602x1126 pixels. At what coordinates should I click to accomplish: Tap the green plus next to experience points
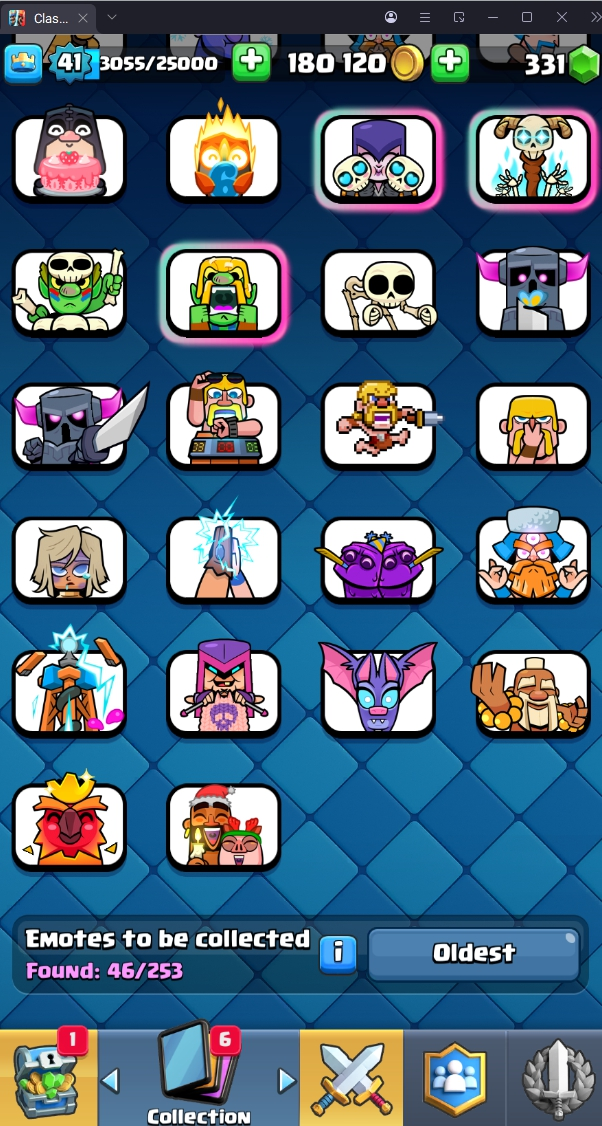point(251,62)
